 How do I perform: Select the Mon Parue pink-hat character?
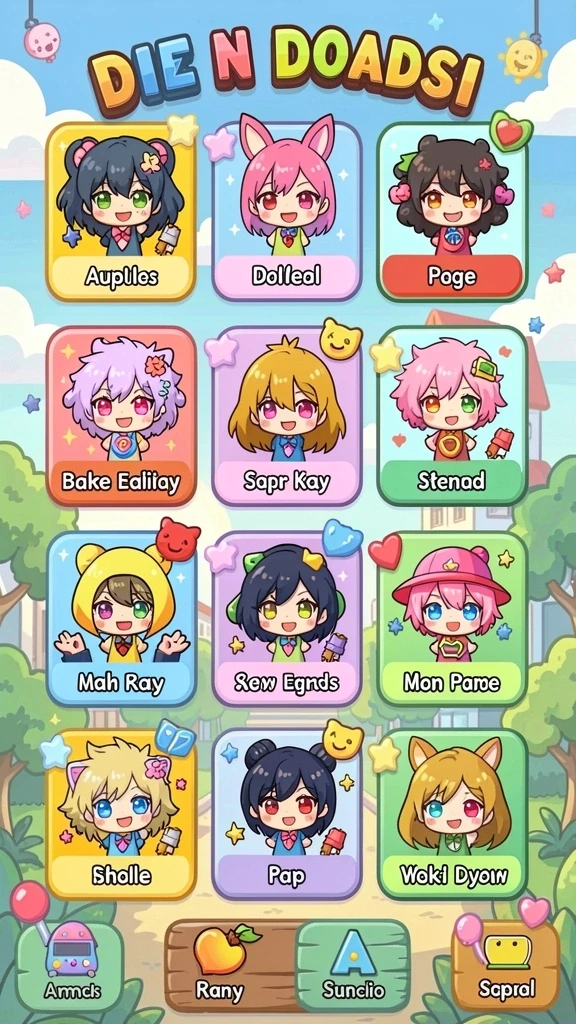pyautogui.click(x=452, y=618)
